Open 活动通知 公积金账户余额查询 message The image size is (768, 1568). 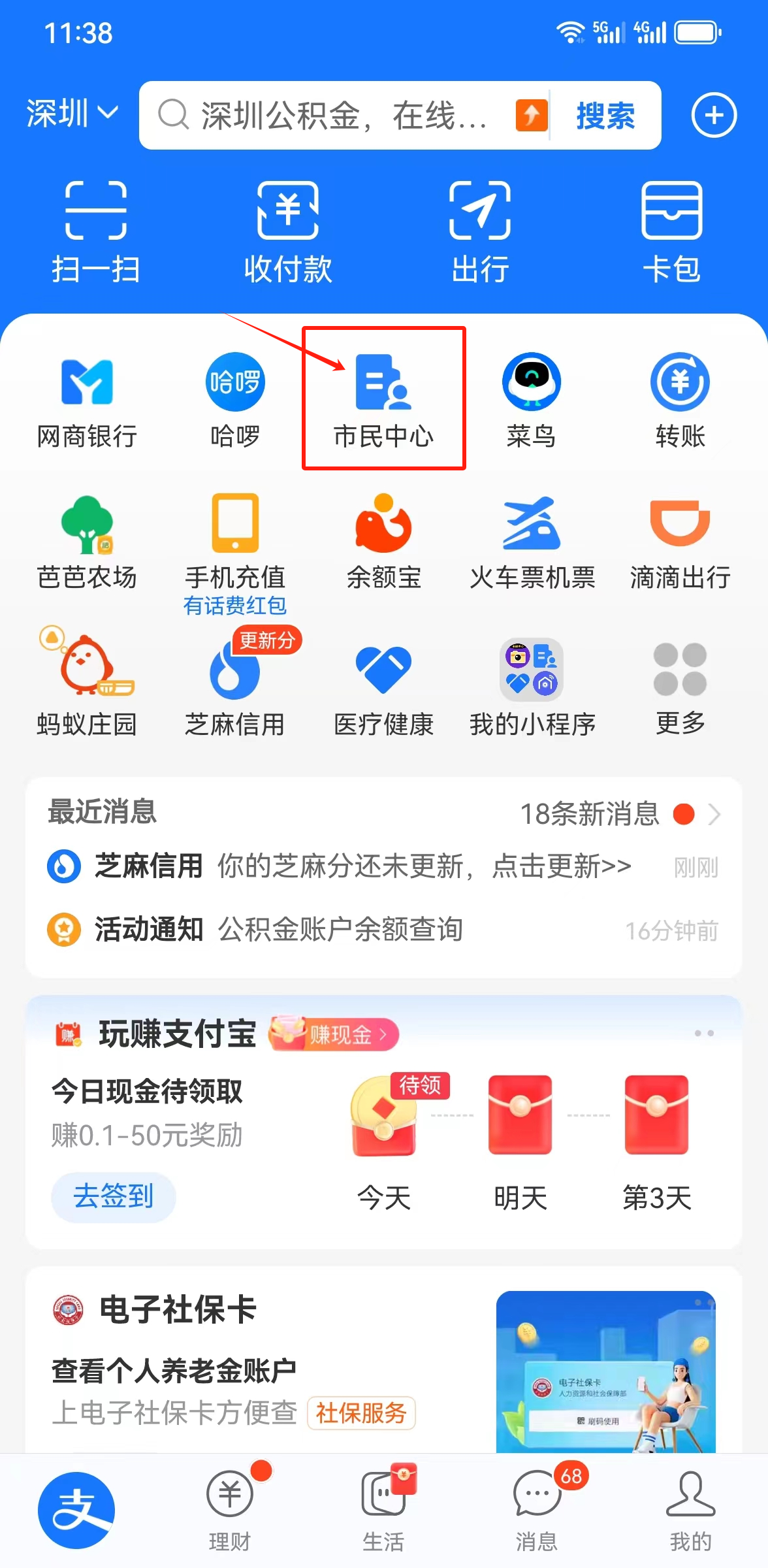(340, 930)
